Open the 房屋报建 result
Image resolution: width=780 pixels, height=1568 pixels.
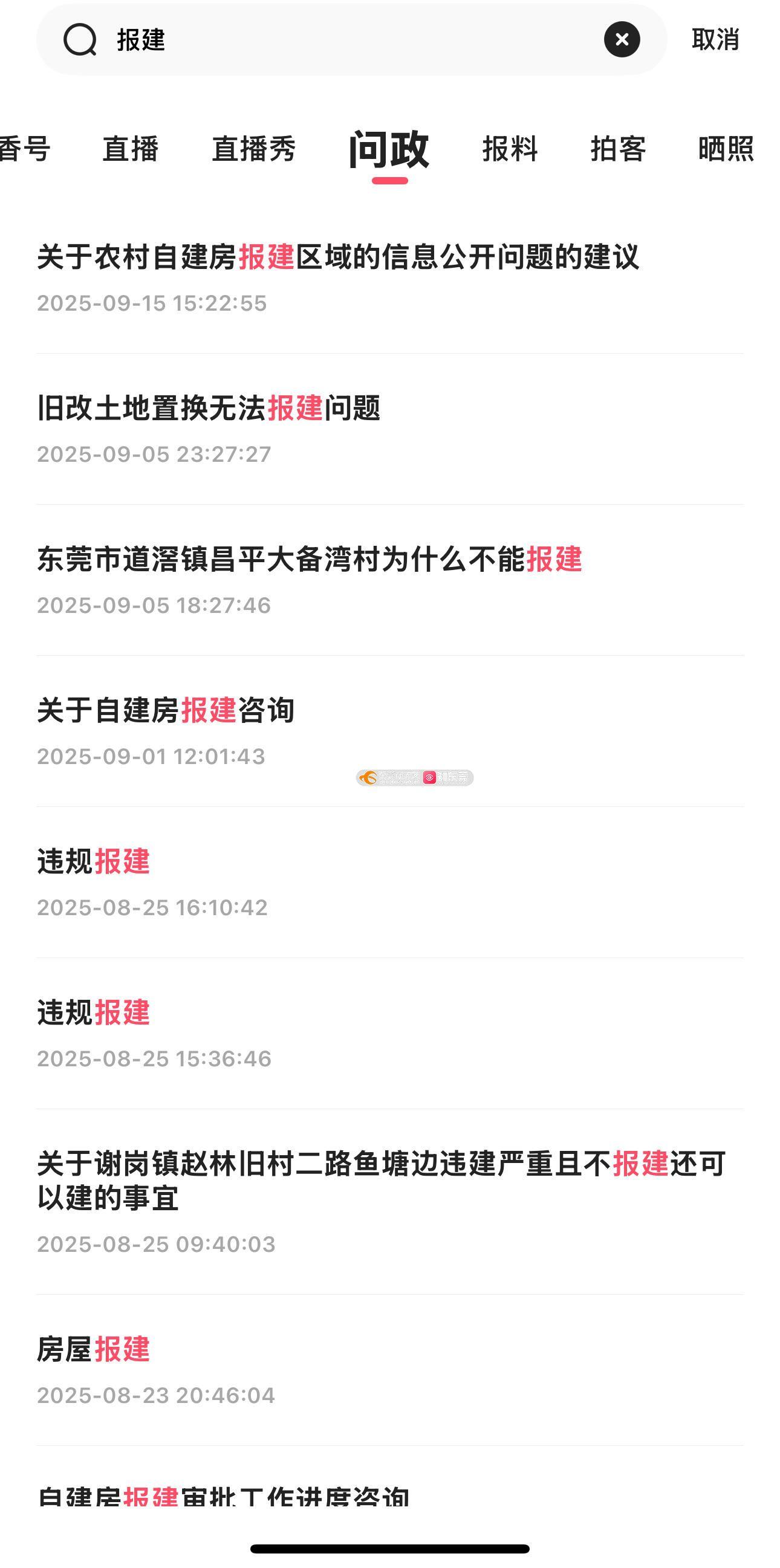pyautogui.click(x=93, y=1349)
